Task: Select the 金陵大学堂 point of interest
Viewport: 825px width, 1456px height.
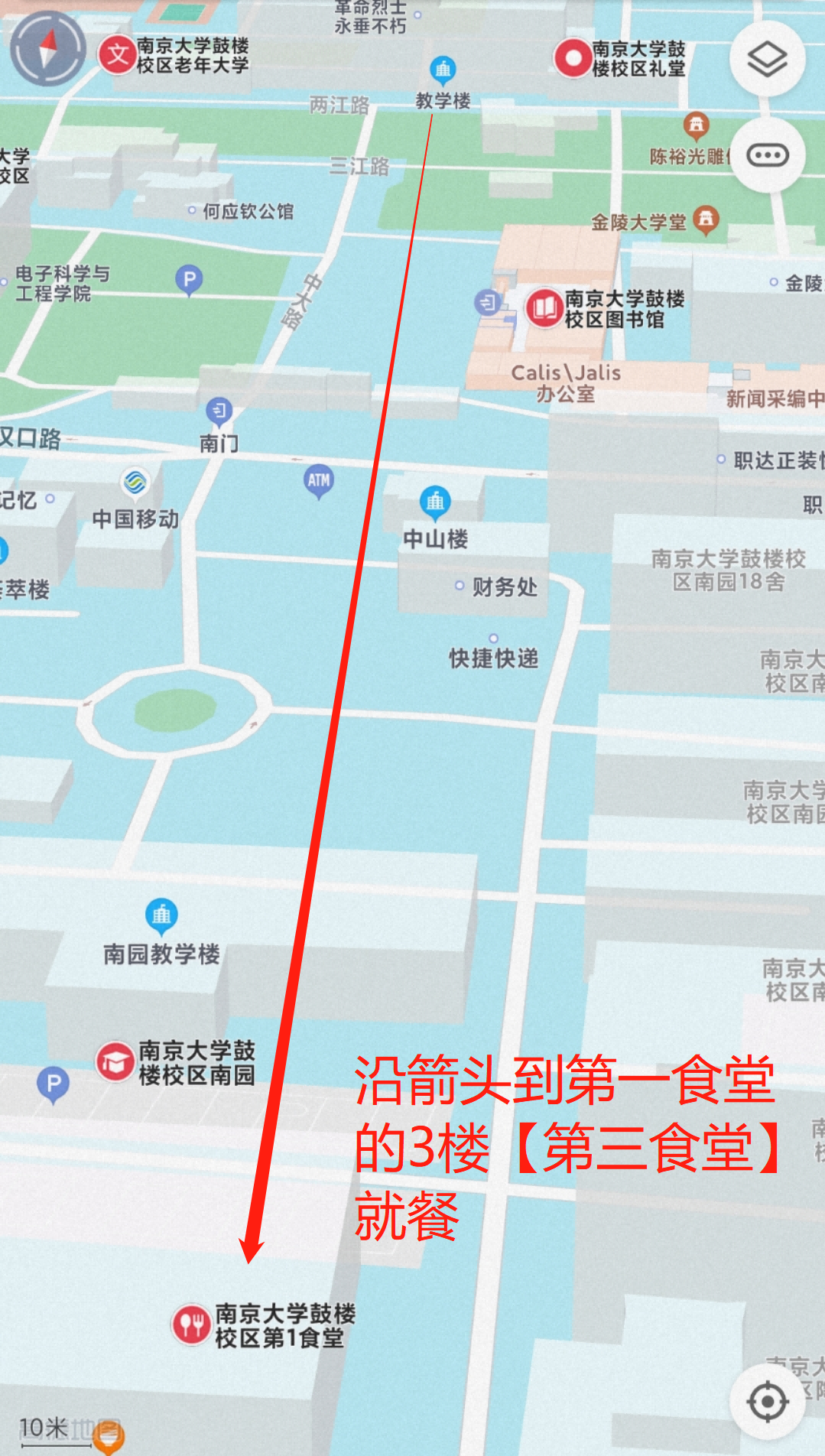Action: pyautogui.click(x=706, y=220)
